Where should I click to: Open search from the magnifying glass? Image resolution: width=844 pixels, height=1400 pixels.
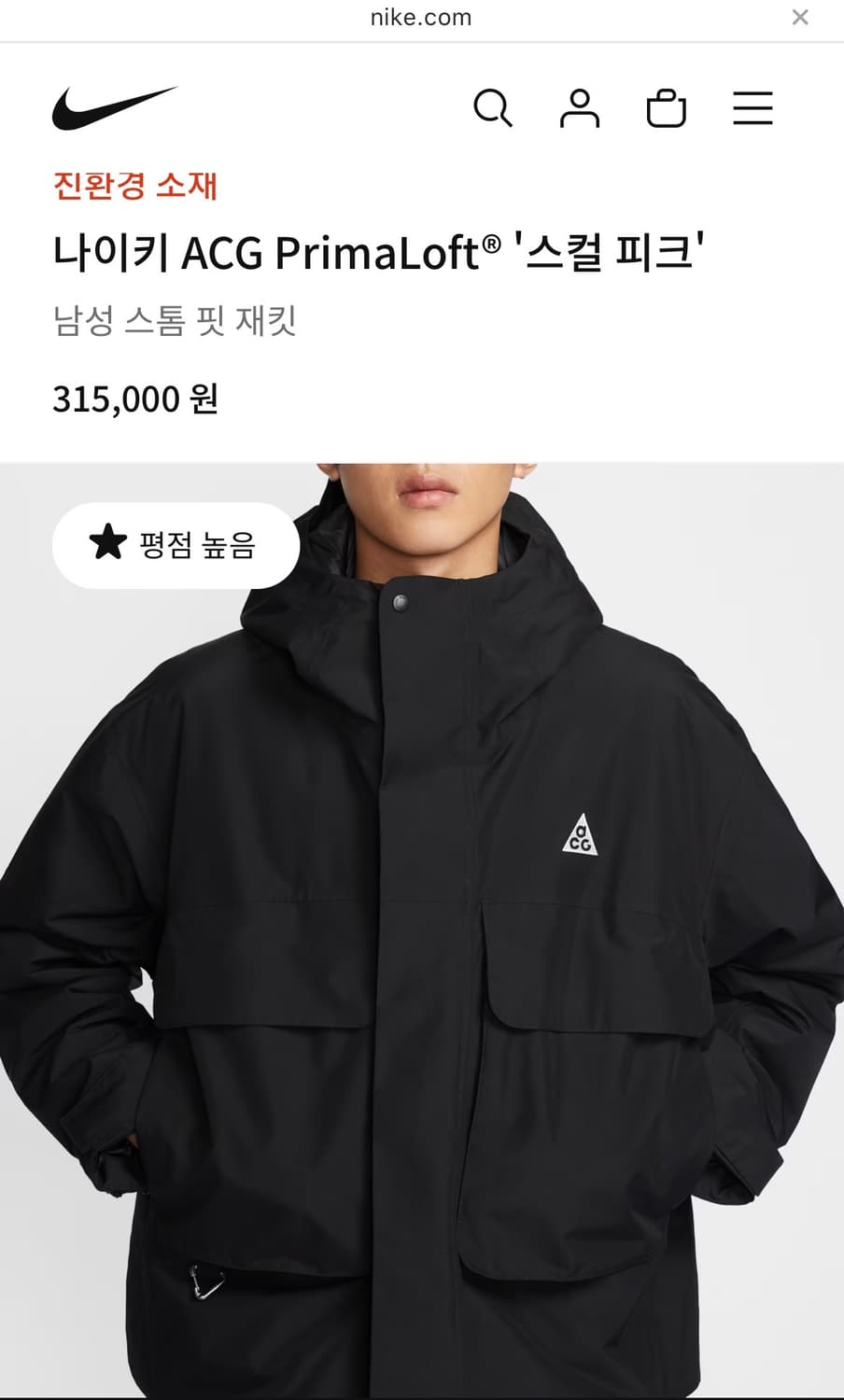click(x=495, y=109)
